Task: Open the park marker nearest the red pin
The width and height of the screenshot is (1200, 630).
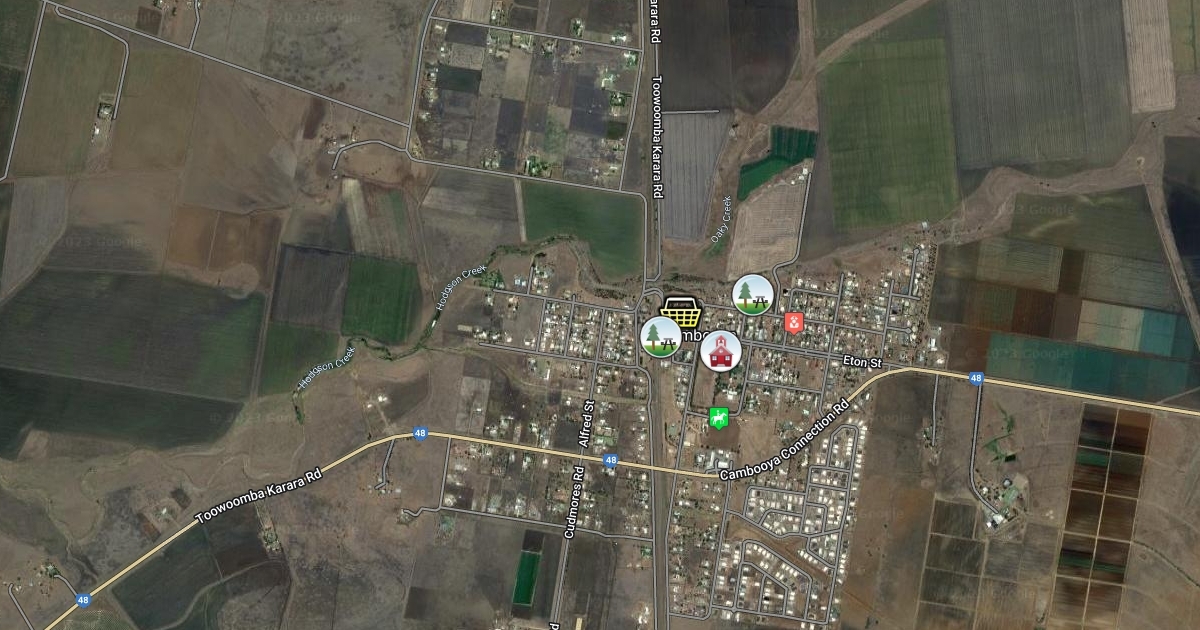Action: point(752,295)
